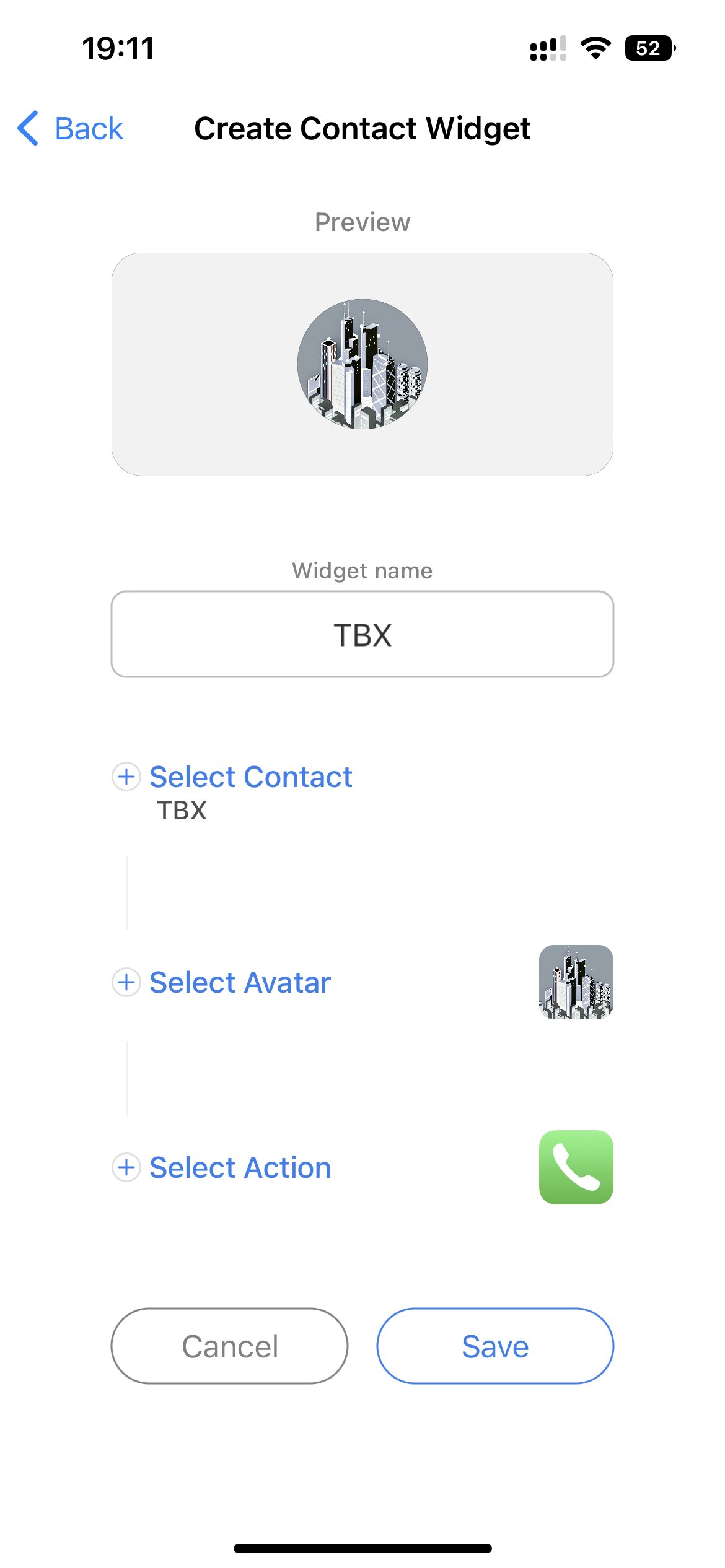This screenshot has width=725, height=1568.
Task: Go back to the previous screen
Action: 71,129
